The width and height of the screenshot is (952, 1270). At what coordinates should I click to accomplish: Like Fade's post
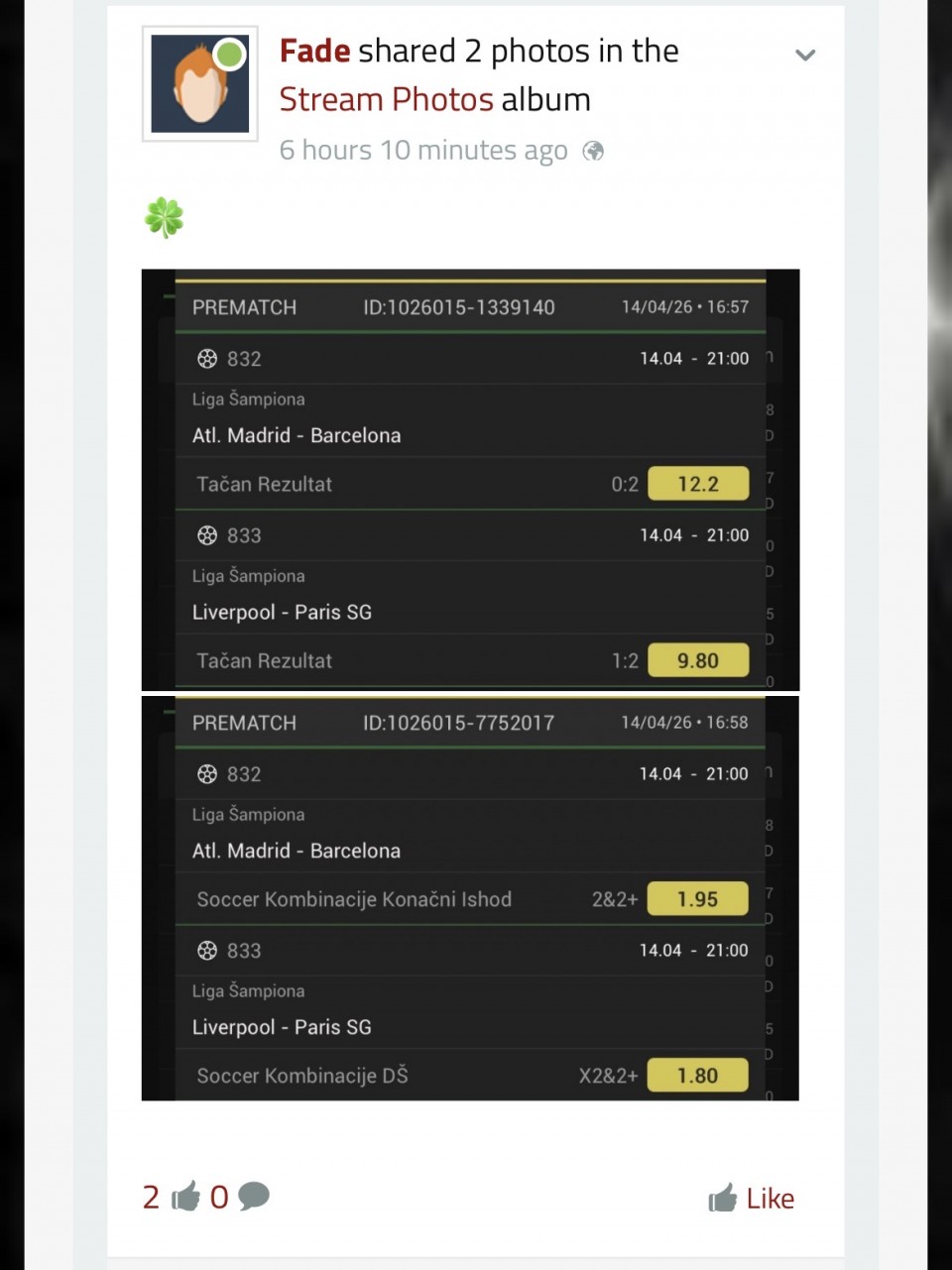[x=752, y=1199]
